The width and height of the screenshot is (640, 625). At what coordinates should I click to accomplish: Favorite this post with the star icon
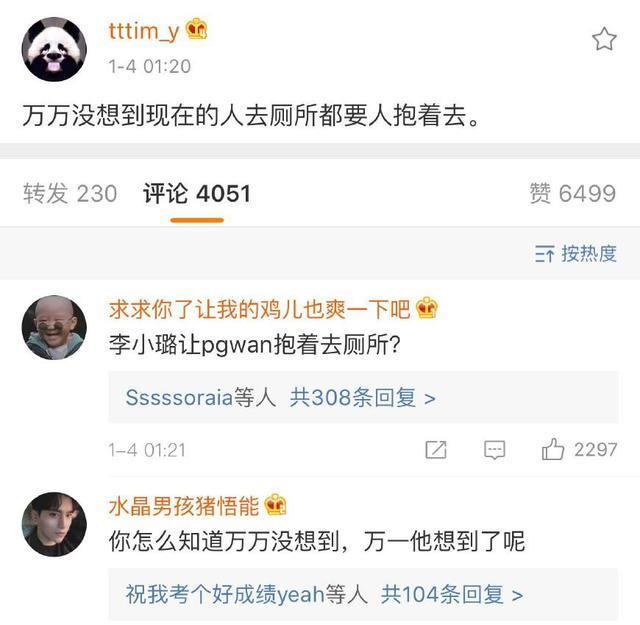tap(604, 40)
